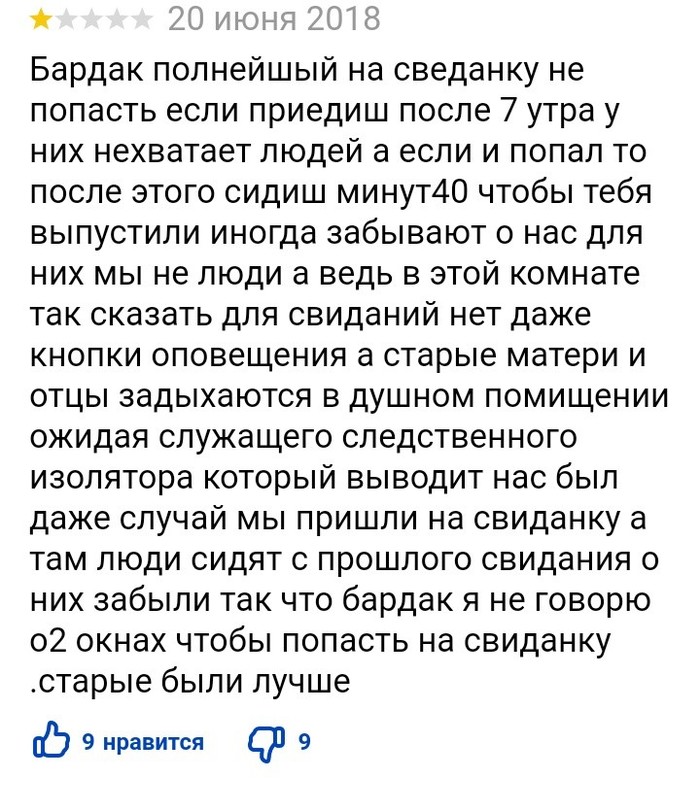The image size is (700, 811).
Task: Like this review with thumbs up
Action: (52, 741)
